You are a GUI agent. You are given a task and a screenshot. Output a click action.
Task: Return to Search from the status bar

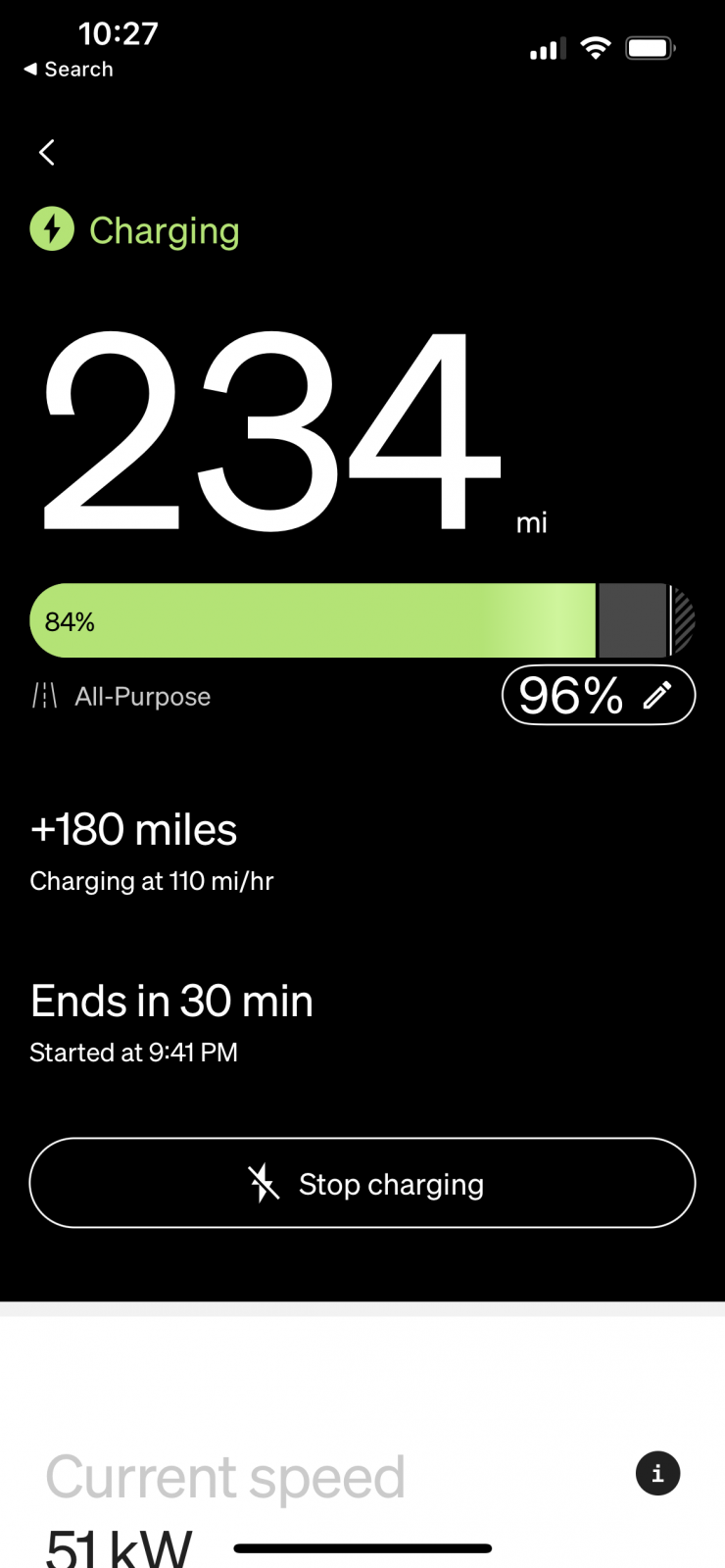pos(69,70)
